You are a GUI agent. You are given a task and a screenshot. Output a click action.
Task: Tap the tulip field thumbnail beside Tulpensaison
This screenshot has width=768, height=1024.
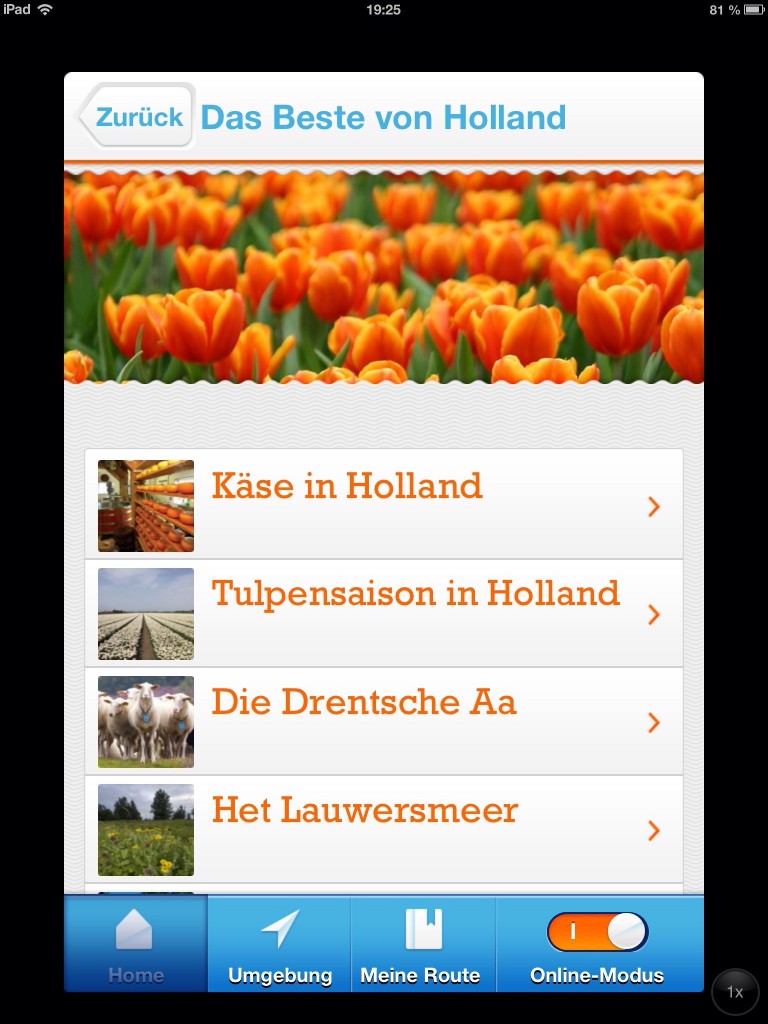tap(145, 613)
